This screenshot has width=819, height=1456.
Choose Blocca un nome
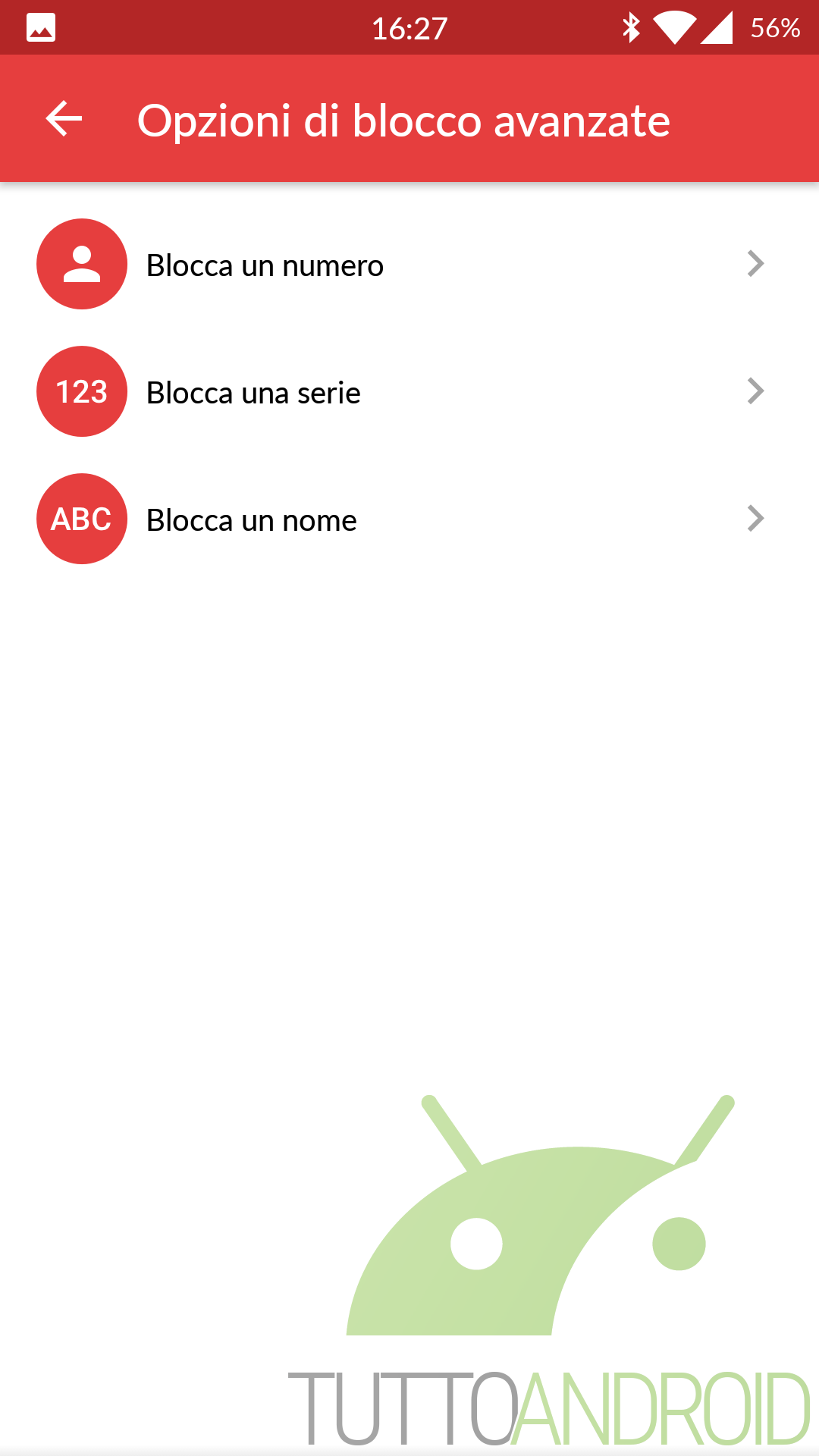click(x=409, y=519)
